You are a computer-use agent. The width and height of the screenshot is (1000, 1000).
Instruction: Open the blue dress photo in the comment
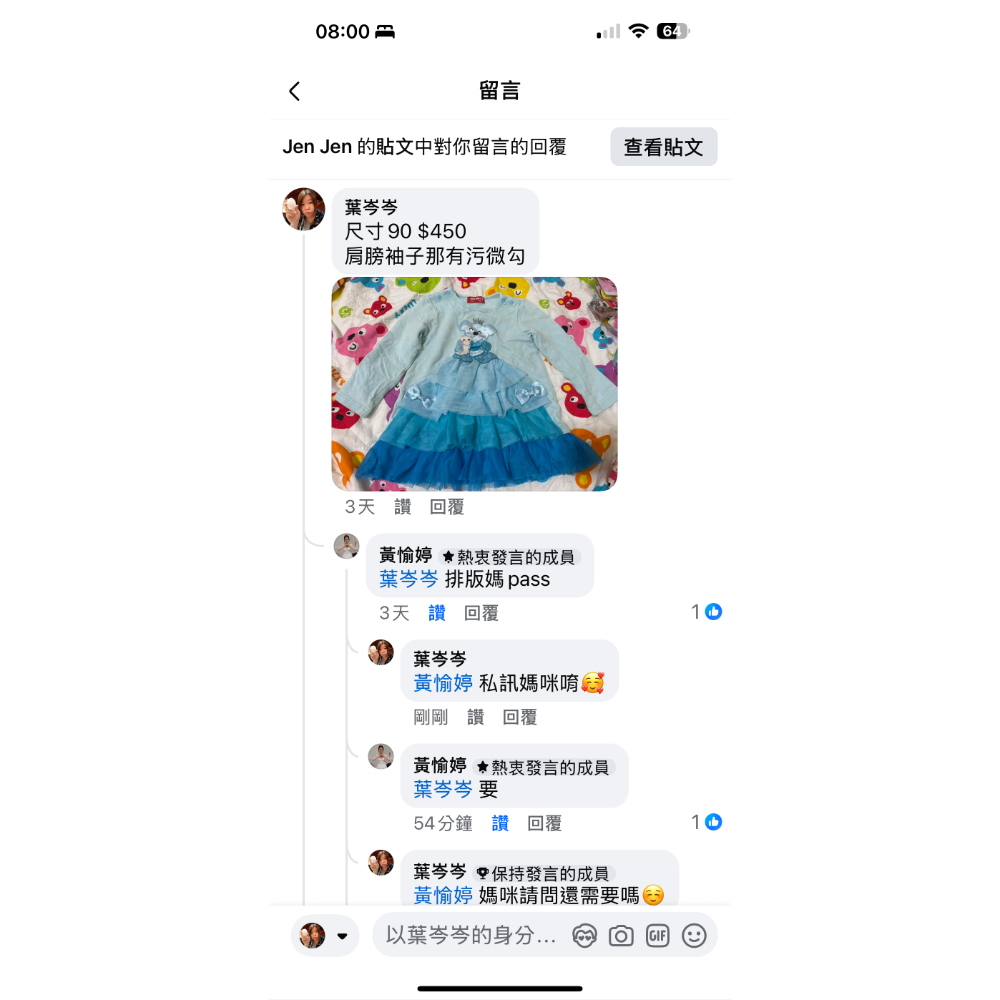pyautogui.click(x=474, y=384)
